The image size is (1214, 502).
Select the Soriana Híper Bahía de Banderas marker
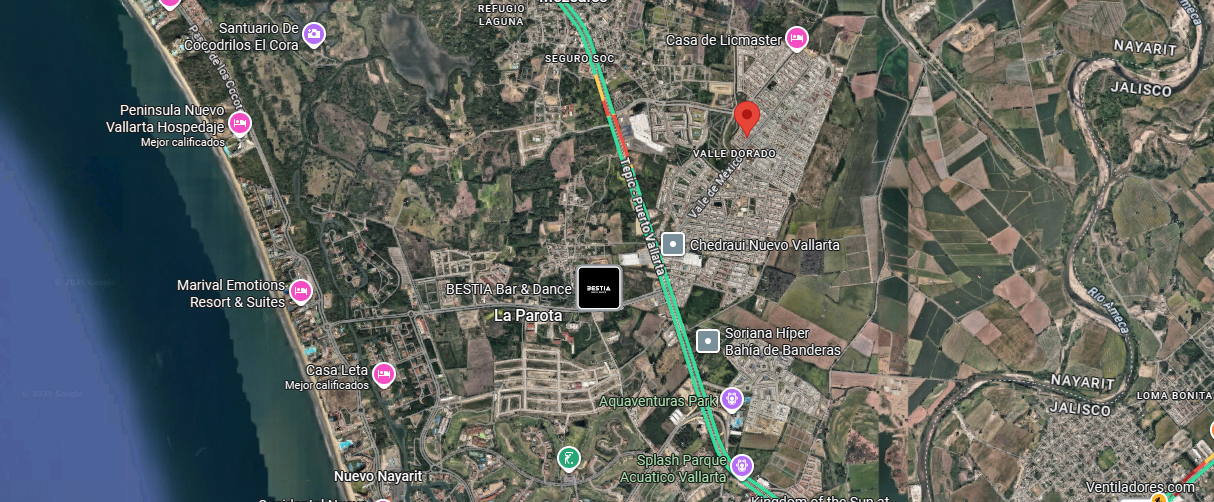[x=708, y=342]
